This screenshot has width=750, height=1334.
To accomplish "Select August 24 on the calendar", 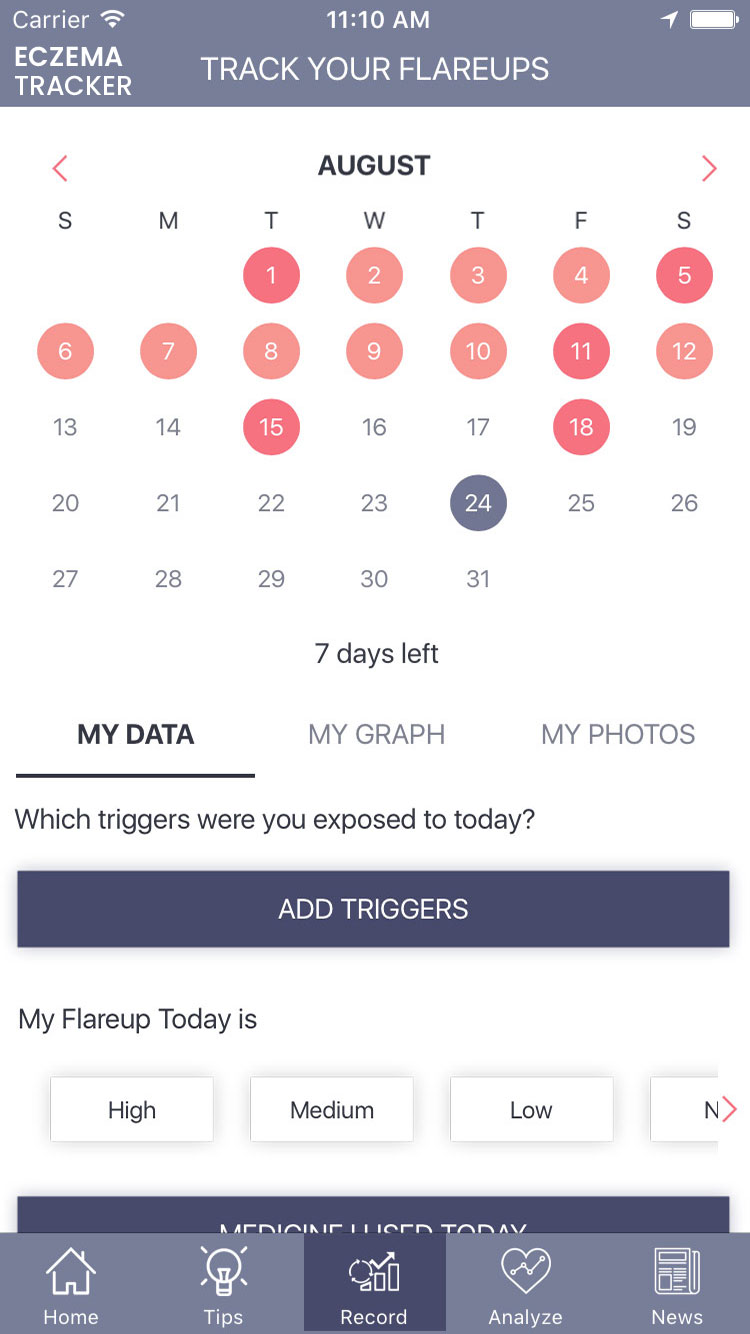I will click(478, 503).
